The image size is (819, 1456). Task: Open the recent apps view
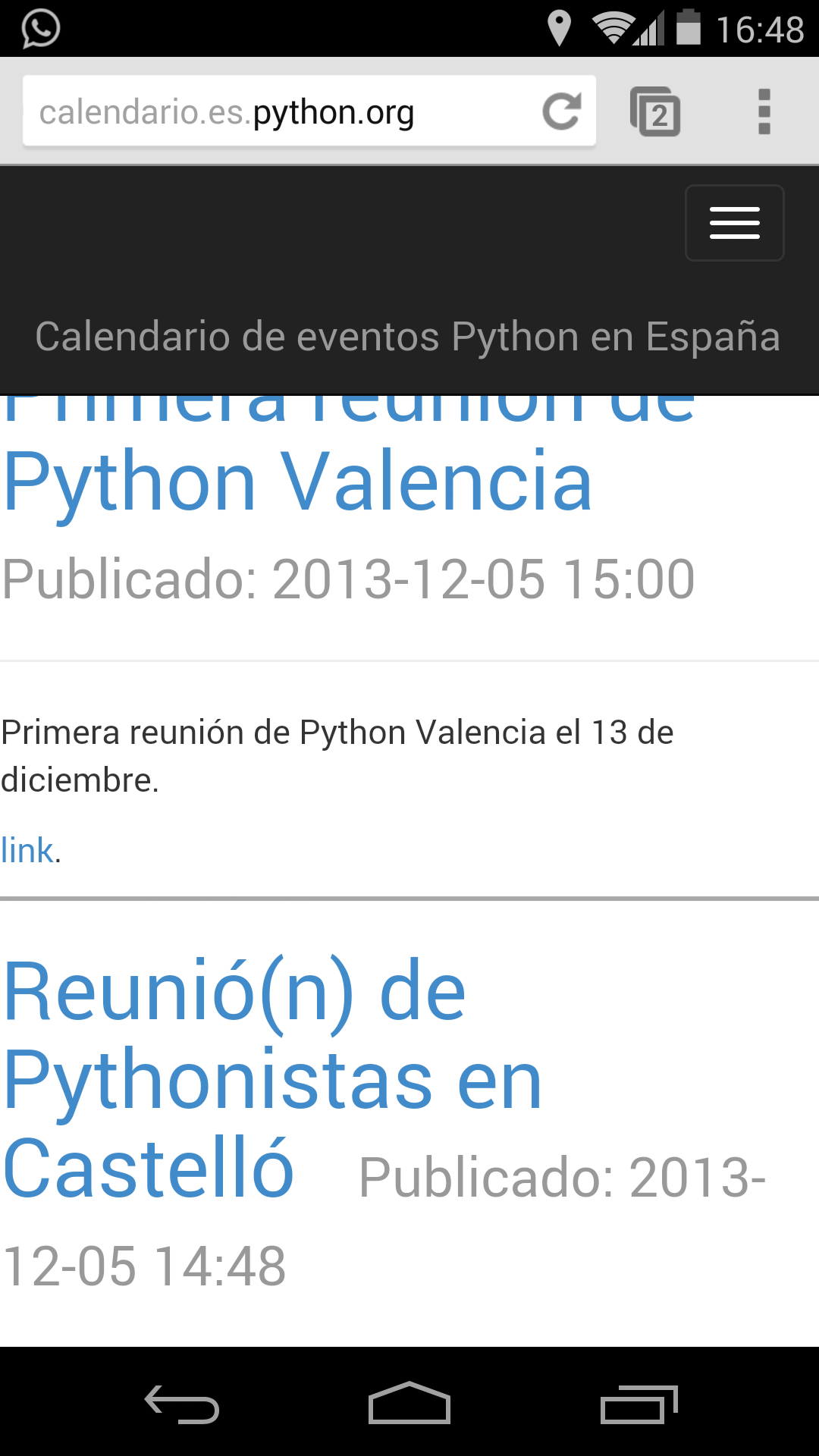639,1404
